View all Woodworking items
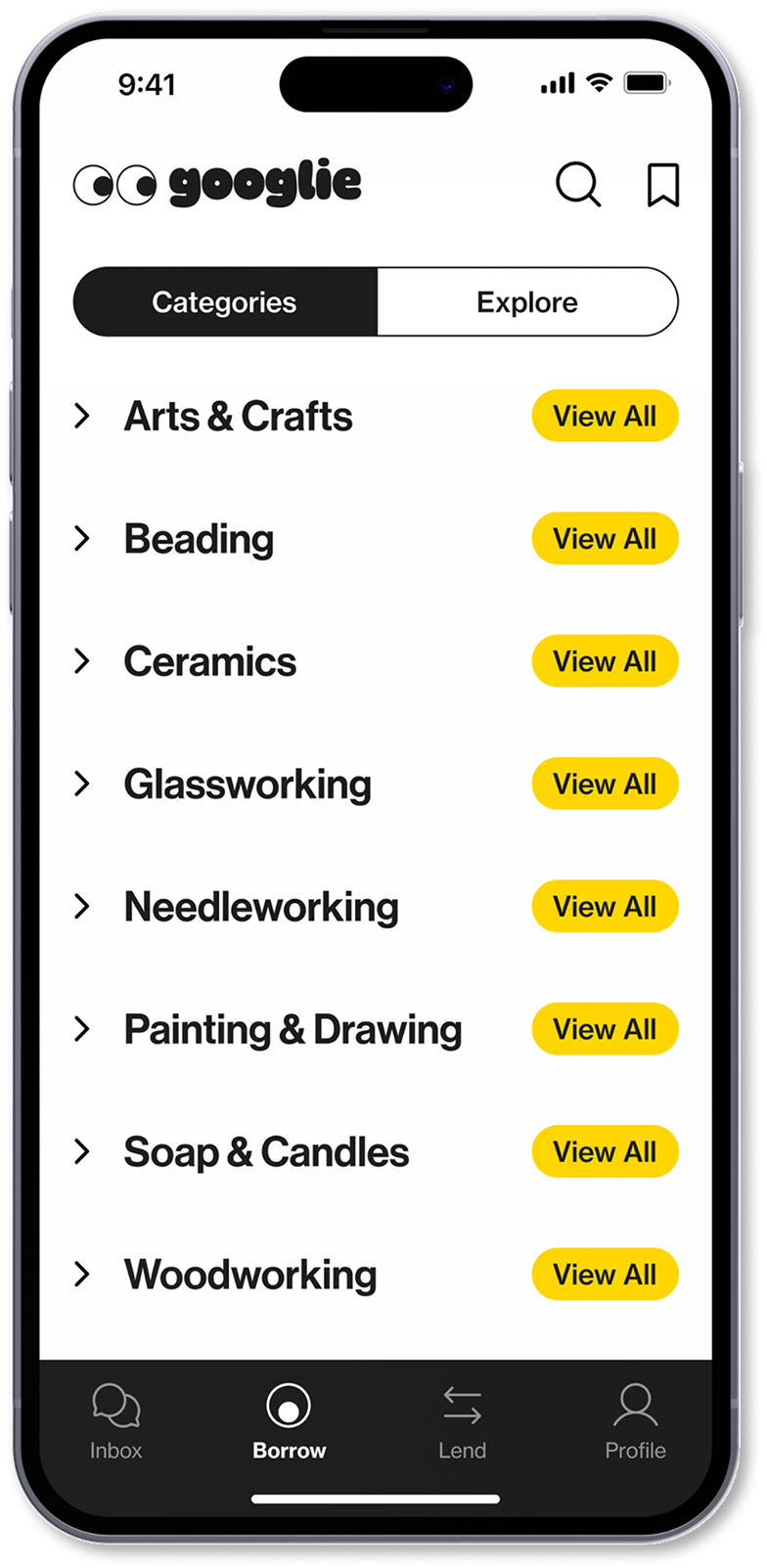This screenshot has width=767, height=1568. [x=605, y=1275]
